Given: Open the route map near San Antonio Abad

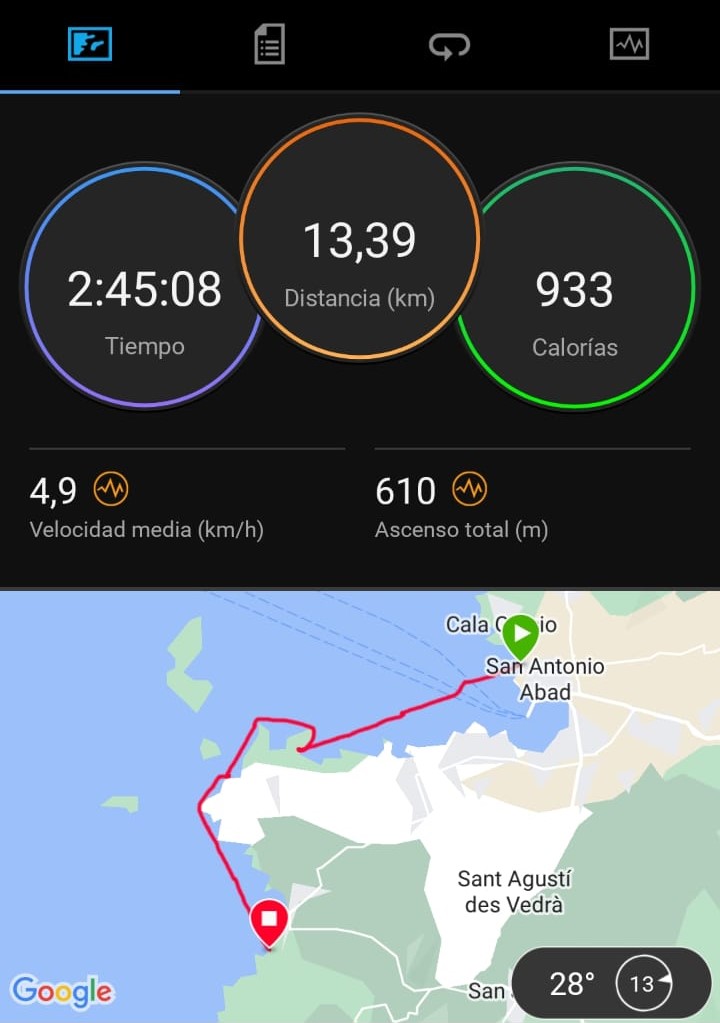Looking at the screenshot, I should click(x=360, y=780).
